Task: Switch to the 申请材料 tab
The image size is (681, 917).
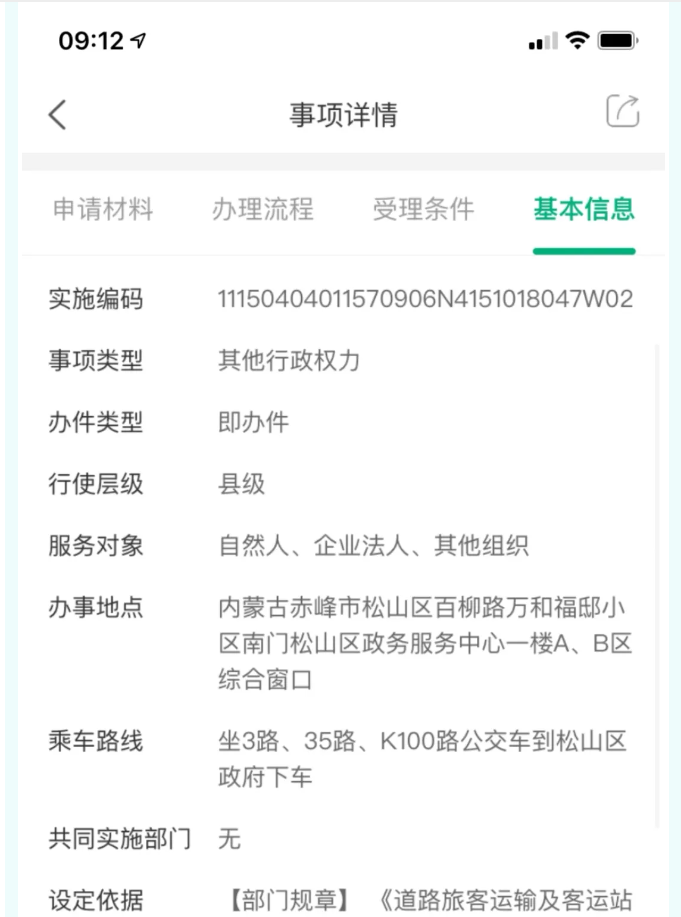Action: tap(103, 209)
